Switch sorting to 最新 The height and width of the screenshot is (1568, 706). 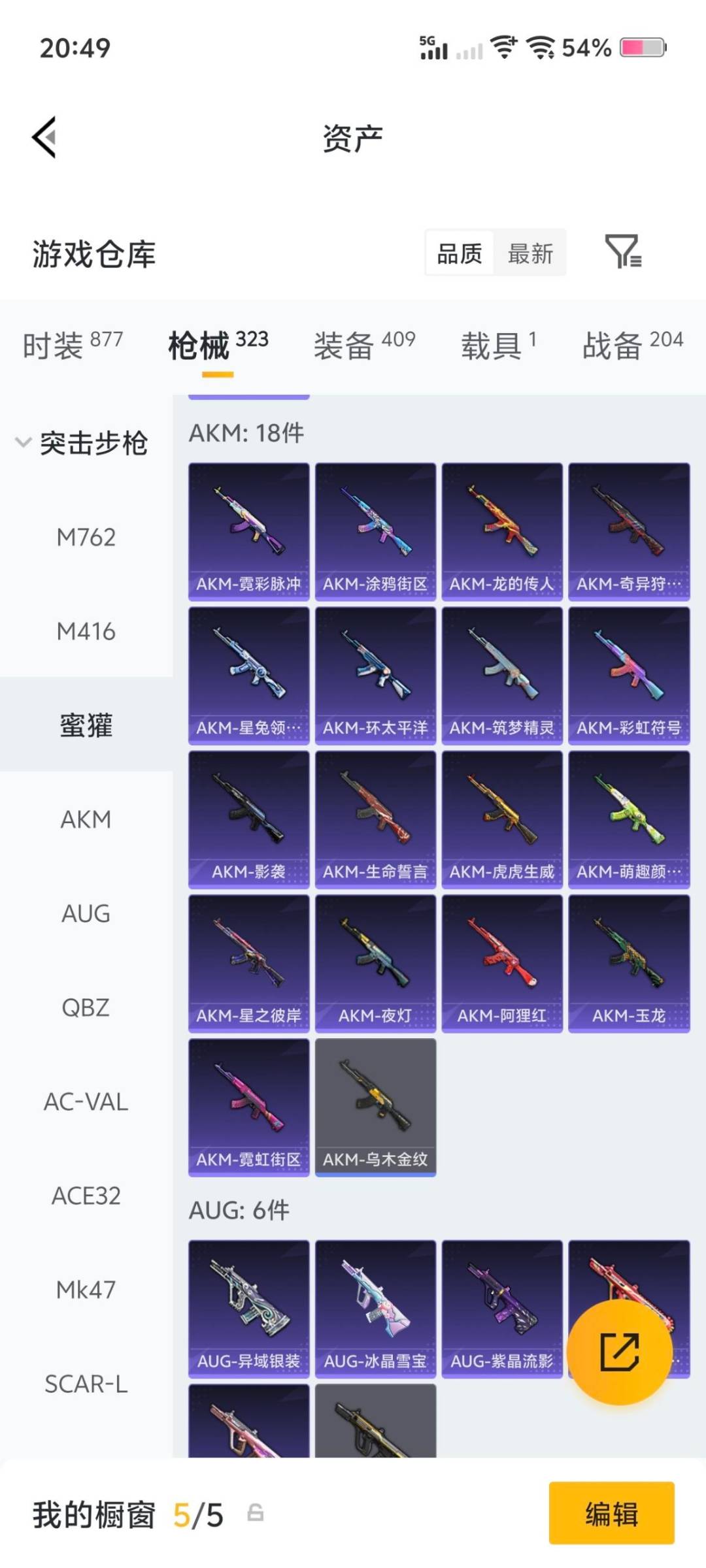click(x=531, y=253)
